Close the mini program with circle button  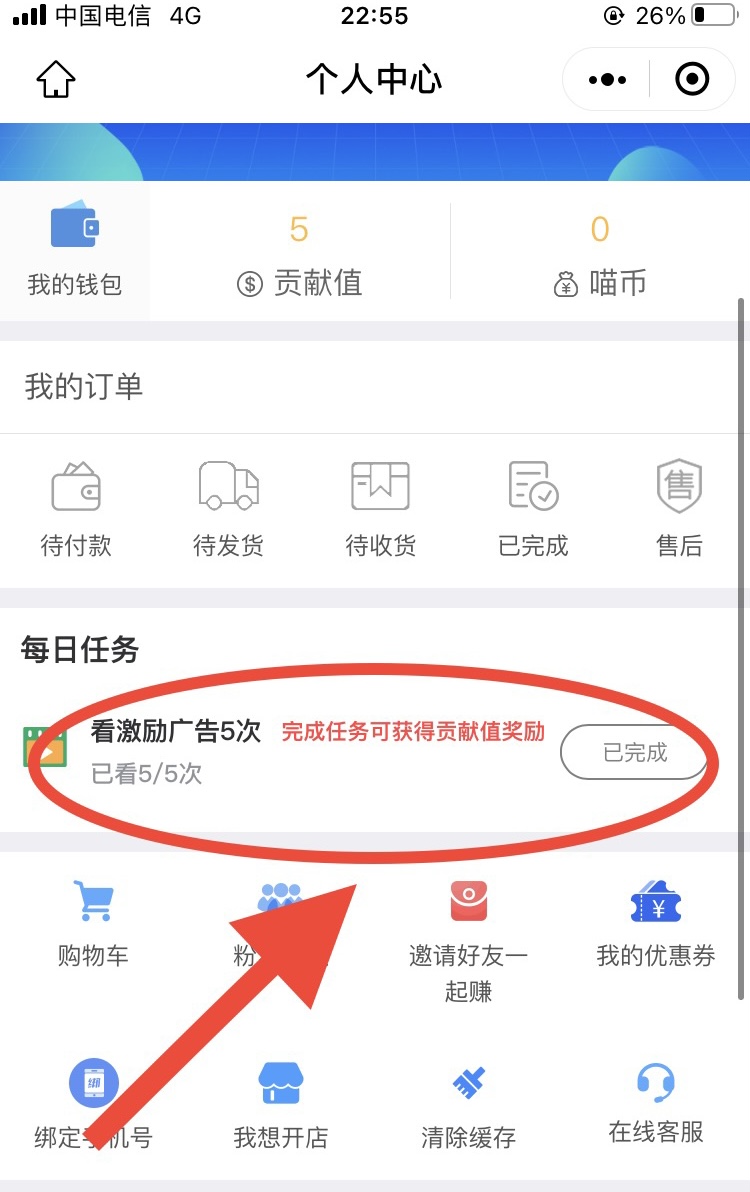tap(692, 79)
